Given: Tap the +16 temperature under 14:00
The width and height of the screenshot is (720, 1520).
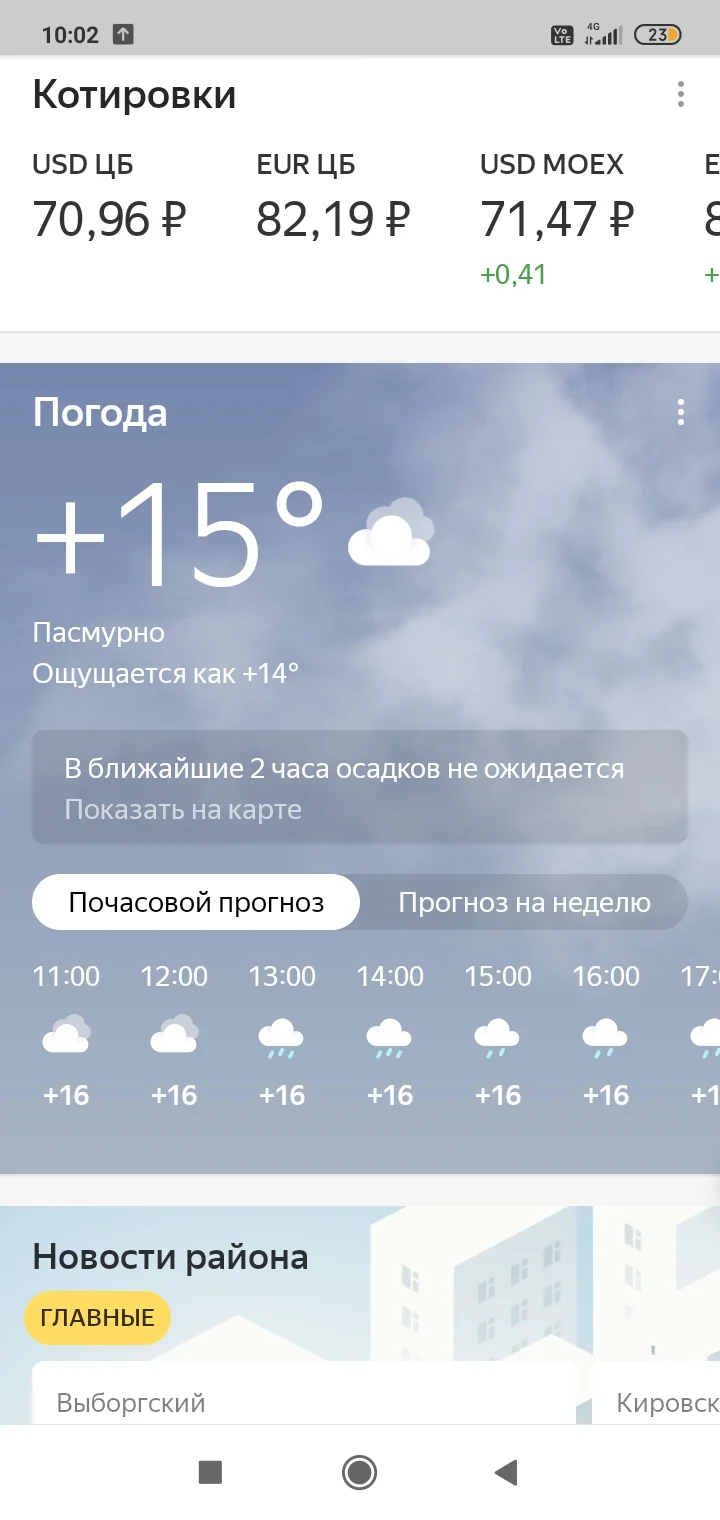Looking at the screenshot, I should click(x=389, y=1094).
